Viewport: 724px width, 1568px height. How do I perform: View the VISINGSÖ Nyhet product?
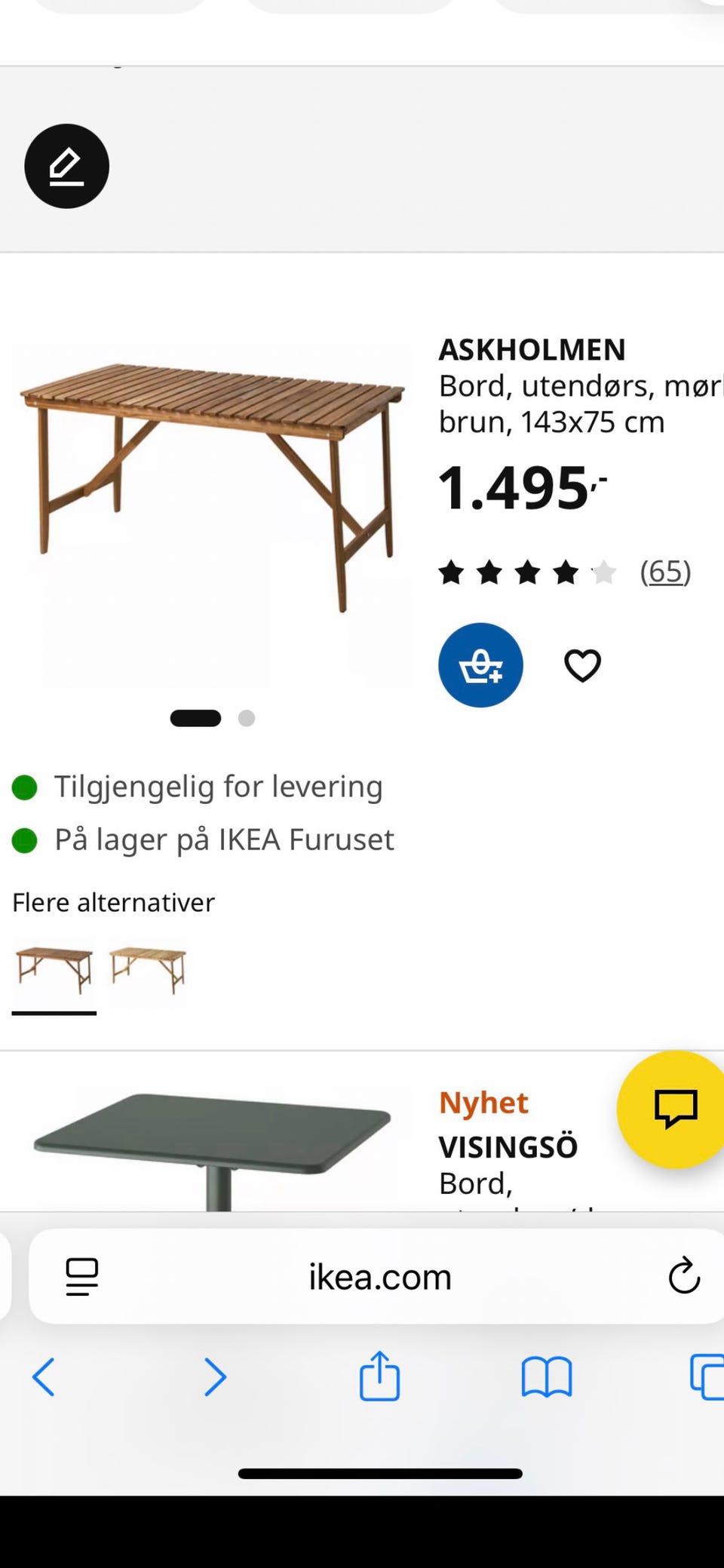tap(508, 1146)
